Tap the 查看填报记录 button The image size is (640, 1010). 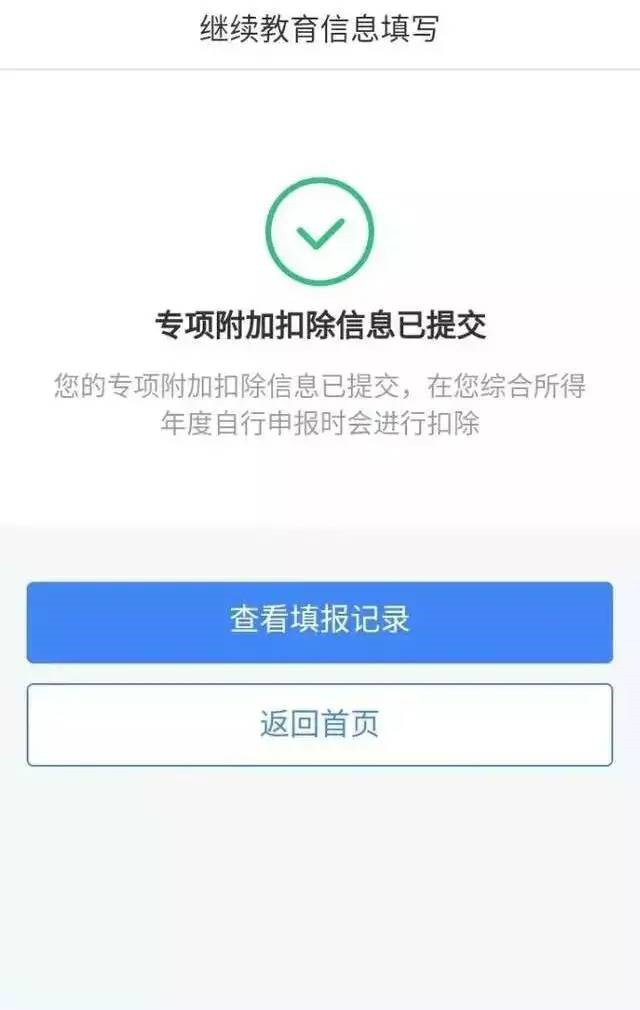coord(319,621)
